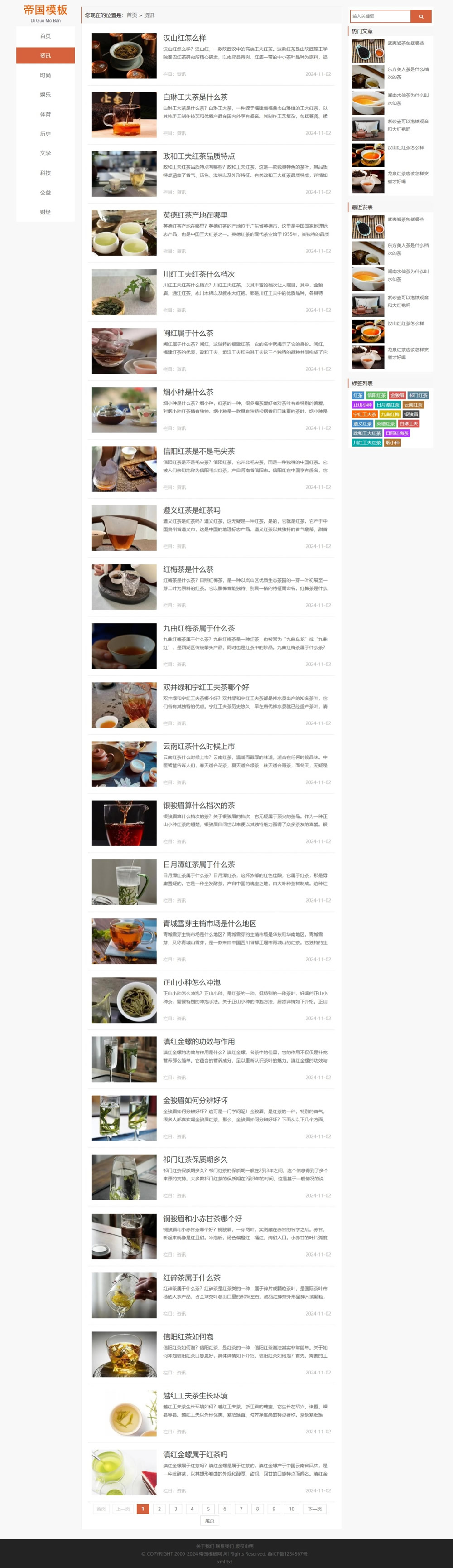Focus the keyword search field
The width and height of the screenshot is (453, 1568).
pyautogui.click(x=380, y=16)
